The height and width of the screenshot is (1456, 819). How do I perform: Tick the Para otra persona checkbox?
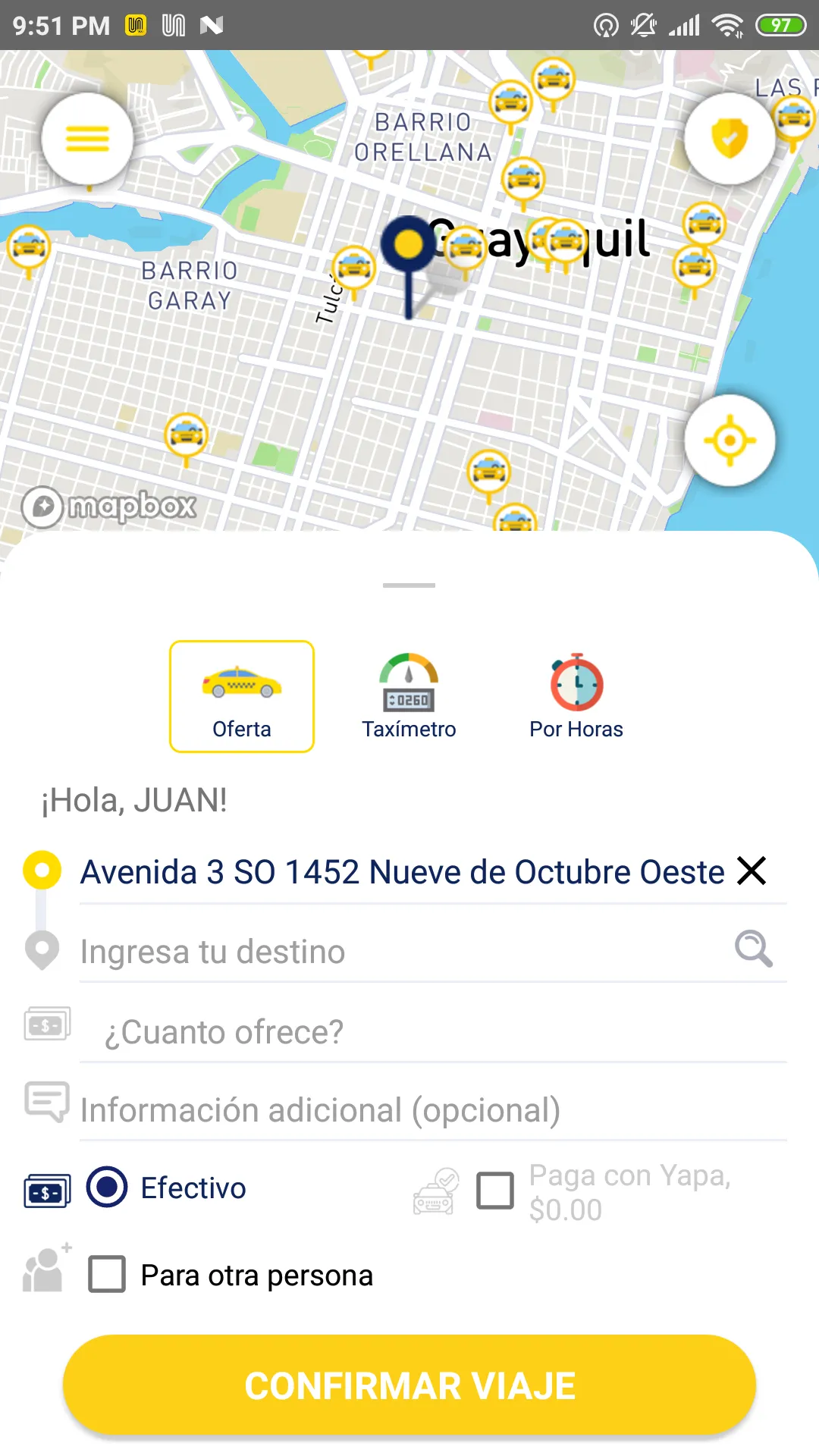tap(107, 1274)
